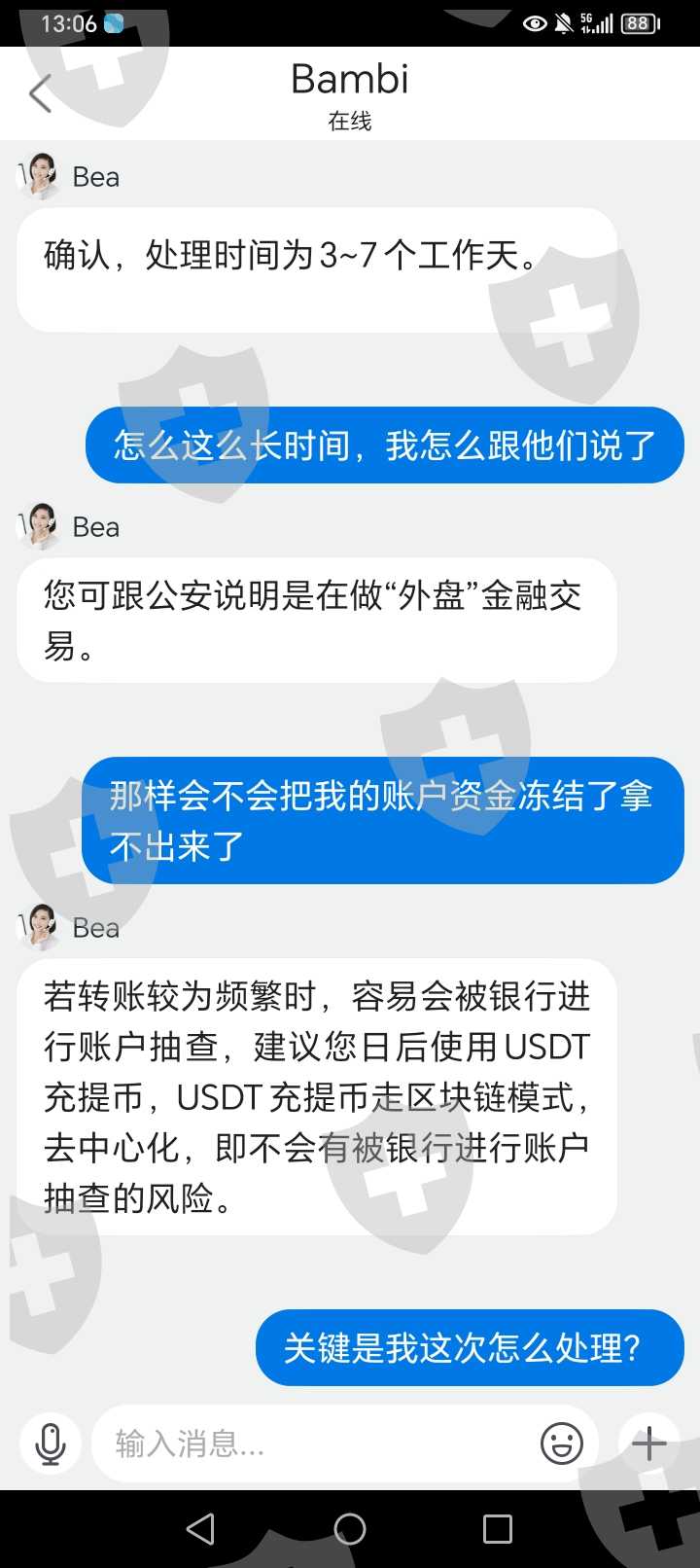Open the plus attachment menu
This screenshot has height=1568, width=700.
[648, 1443]
